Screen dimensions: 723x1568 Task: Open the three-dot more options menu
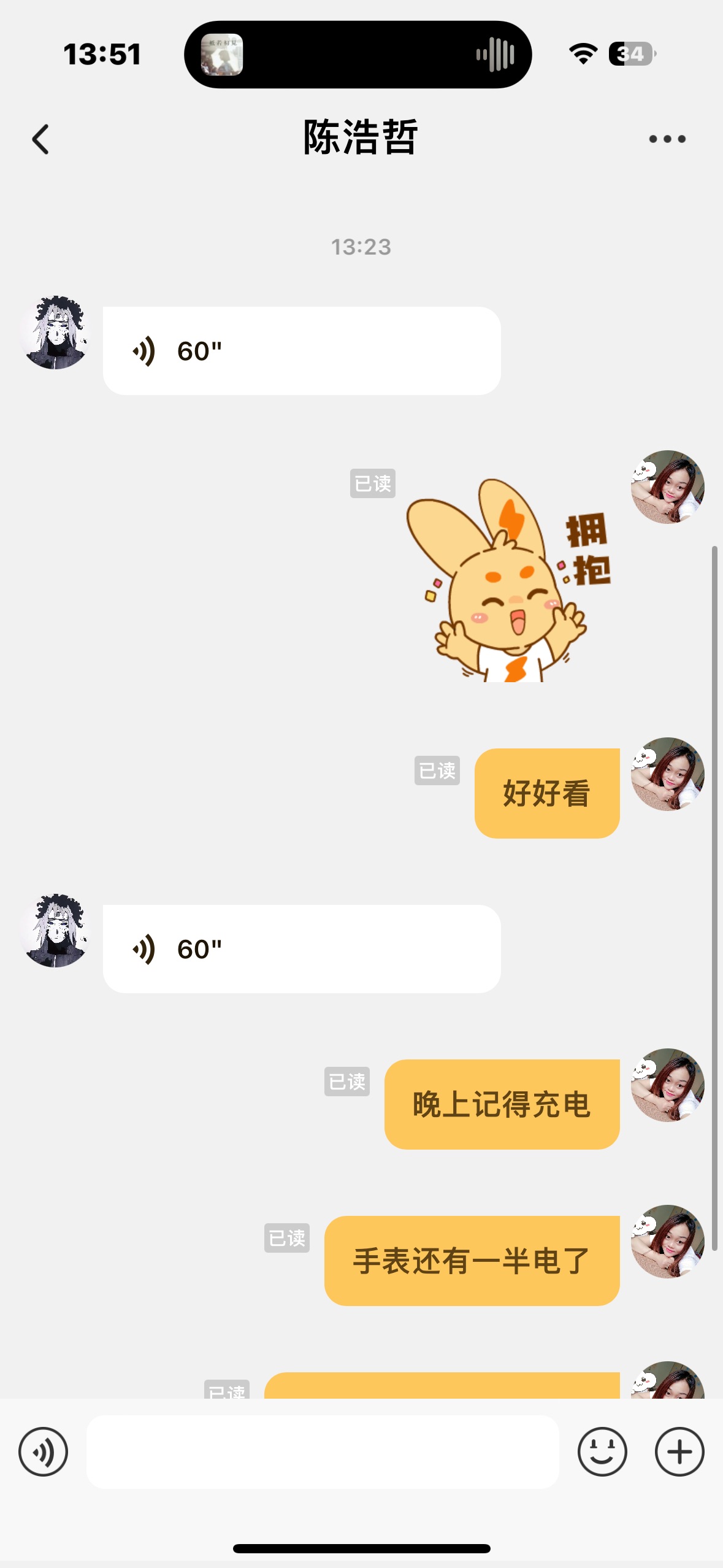pyautogui.click(x=667, y=139)
